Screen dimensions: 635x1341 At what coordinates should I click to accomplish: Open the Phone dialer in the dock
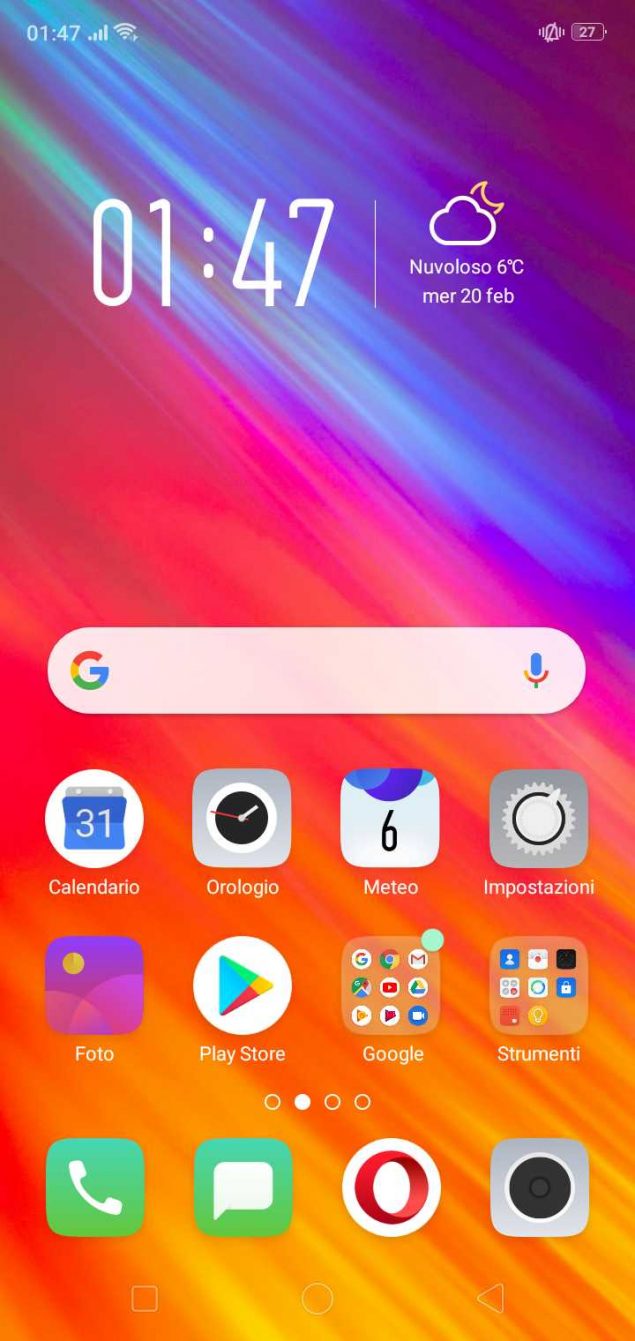pyautogui.click(x=95, y=1187)
